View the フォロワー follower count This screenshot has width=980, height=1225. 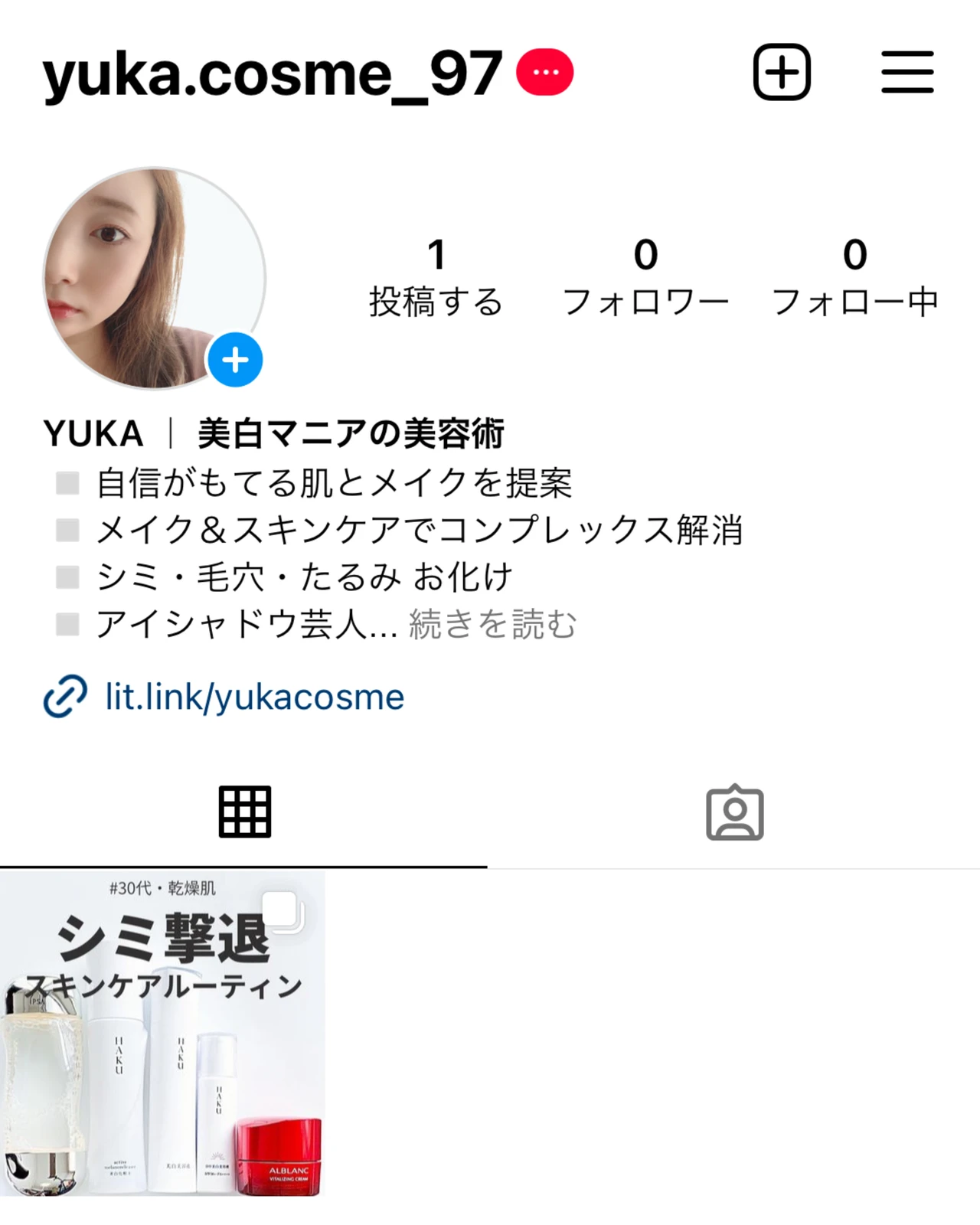645,276
